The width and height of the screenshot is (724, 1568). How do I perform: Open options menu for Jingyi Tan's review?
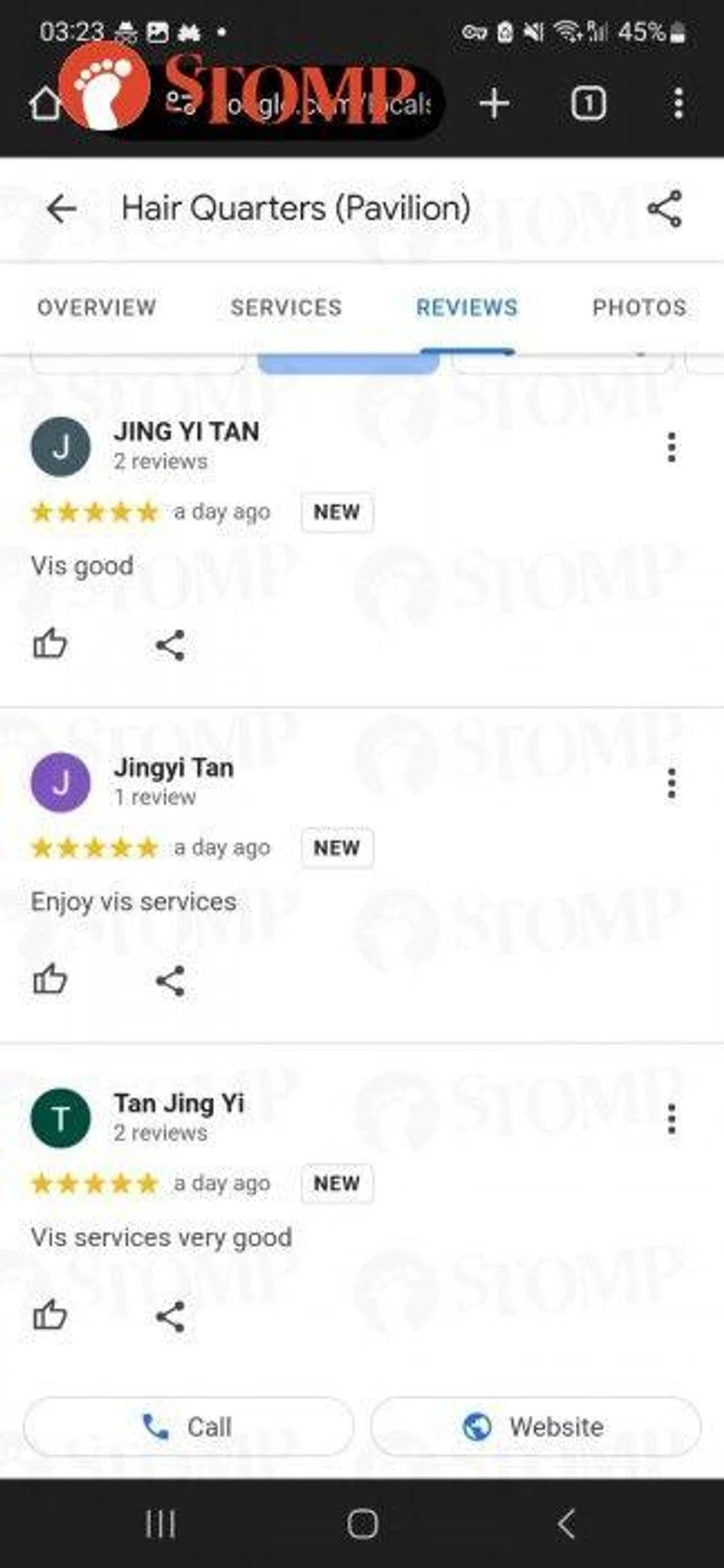pyautogui.click(x=671, y=783)
